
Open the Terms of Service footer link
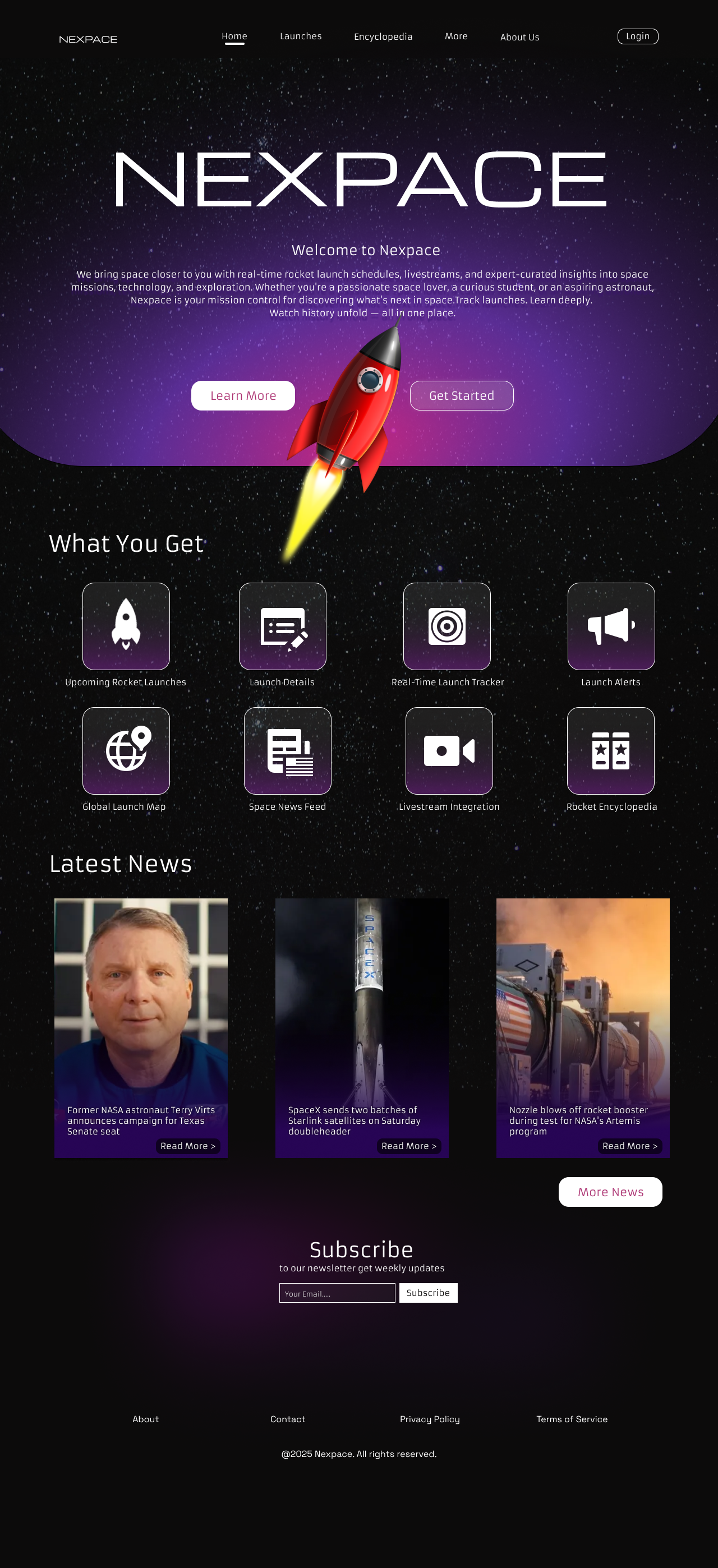(571, 1419)
